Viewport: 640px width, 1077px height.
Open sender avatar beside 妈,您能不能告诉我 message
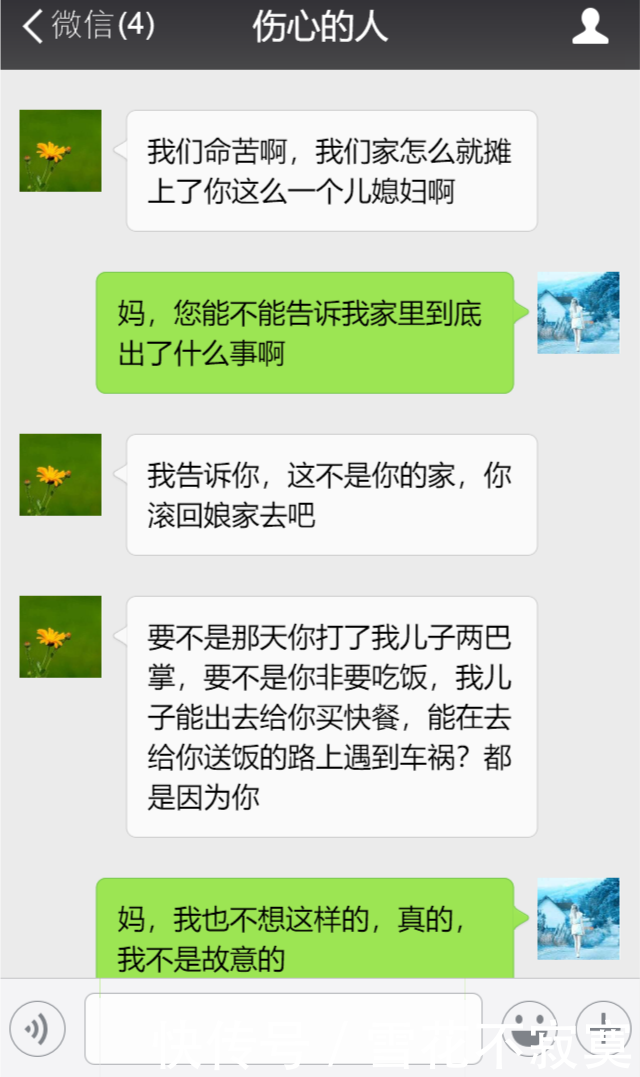coord(578,313)
